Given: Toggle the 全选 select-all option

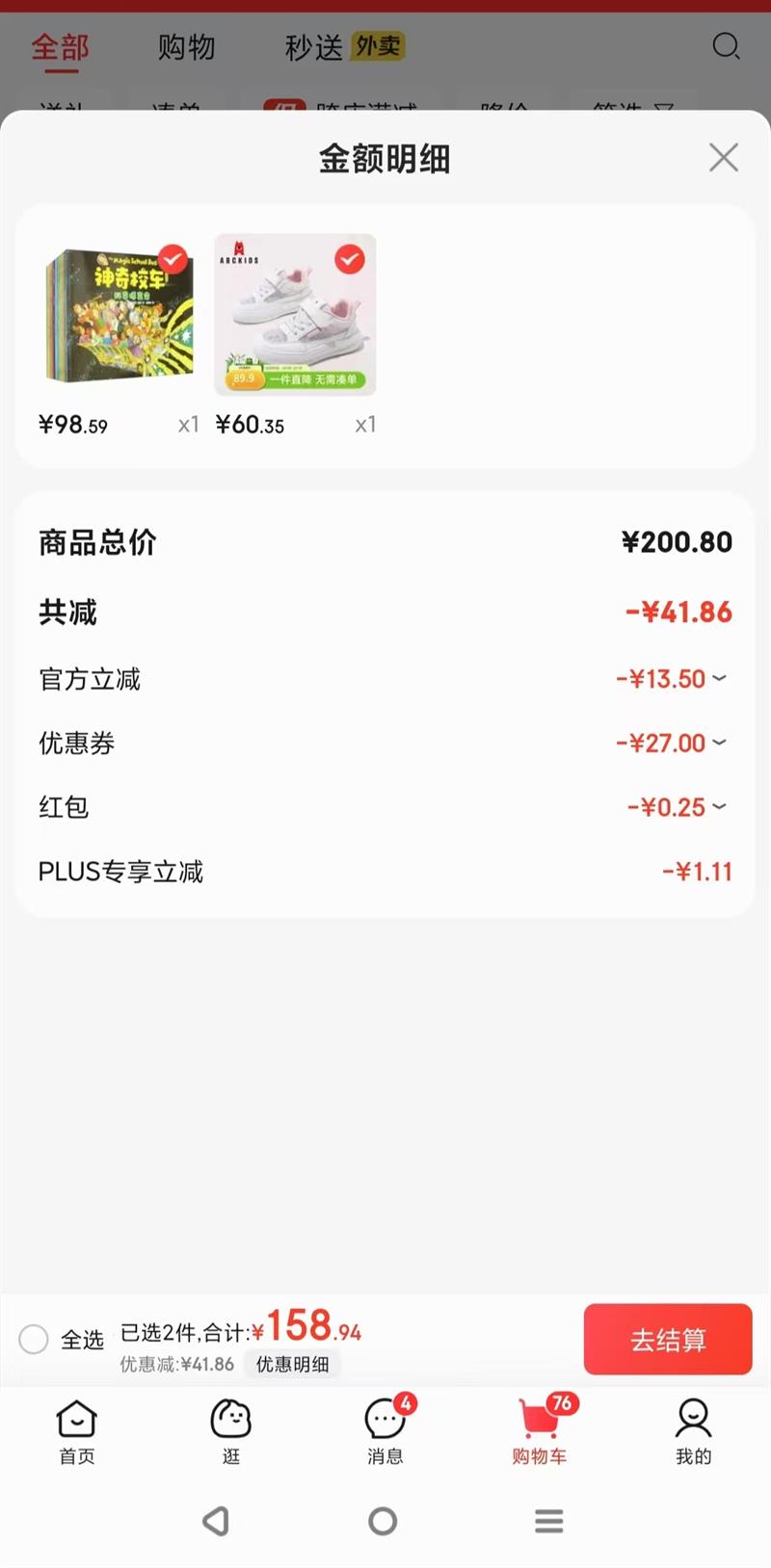Looking at the screenshot, I should tap(35, 1339).
